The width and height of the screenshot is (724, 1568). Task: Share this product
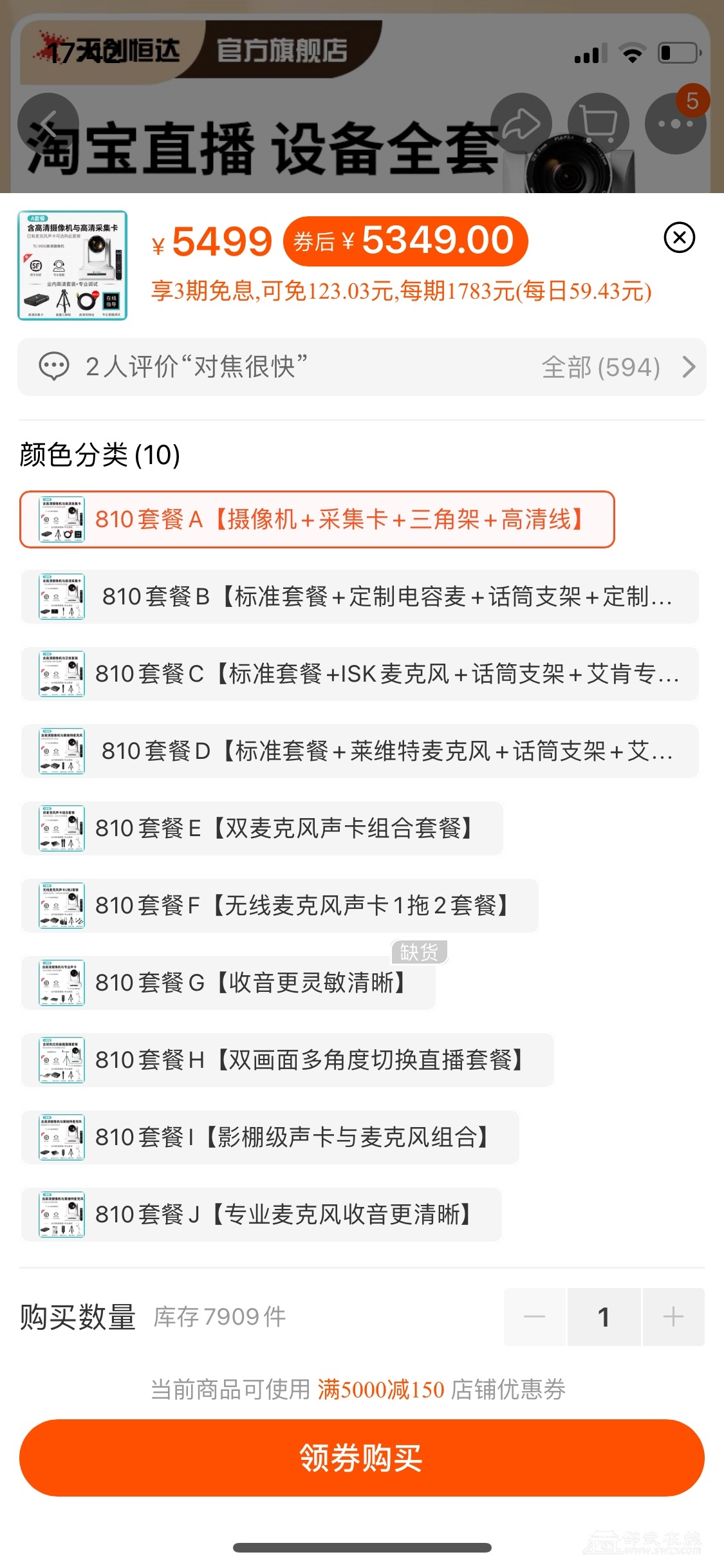[x=520, y=124]
